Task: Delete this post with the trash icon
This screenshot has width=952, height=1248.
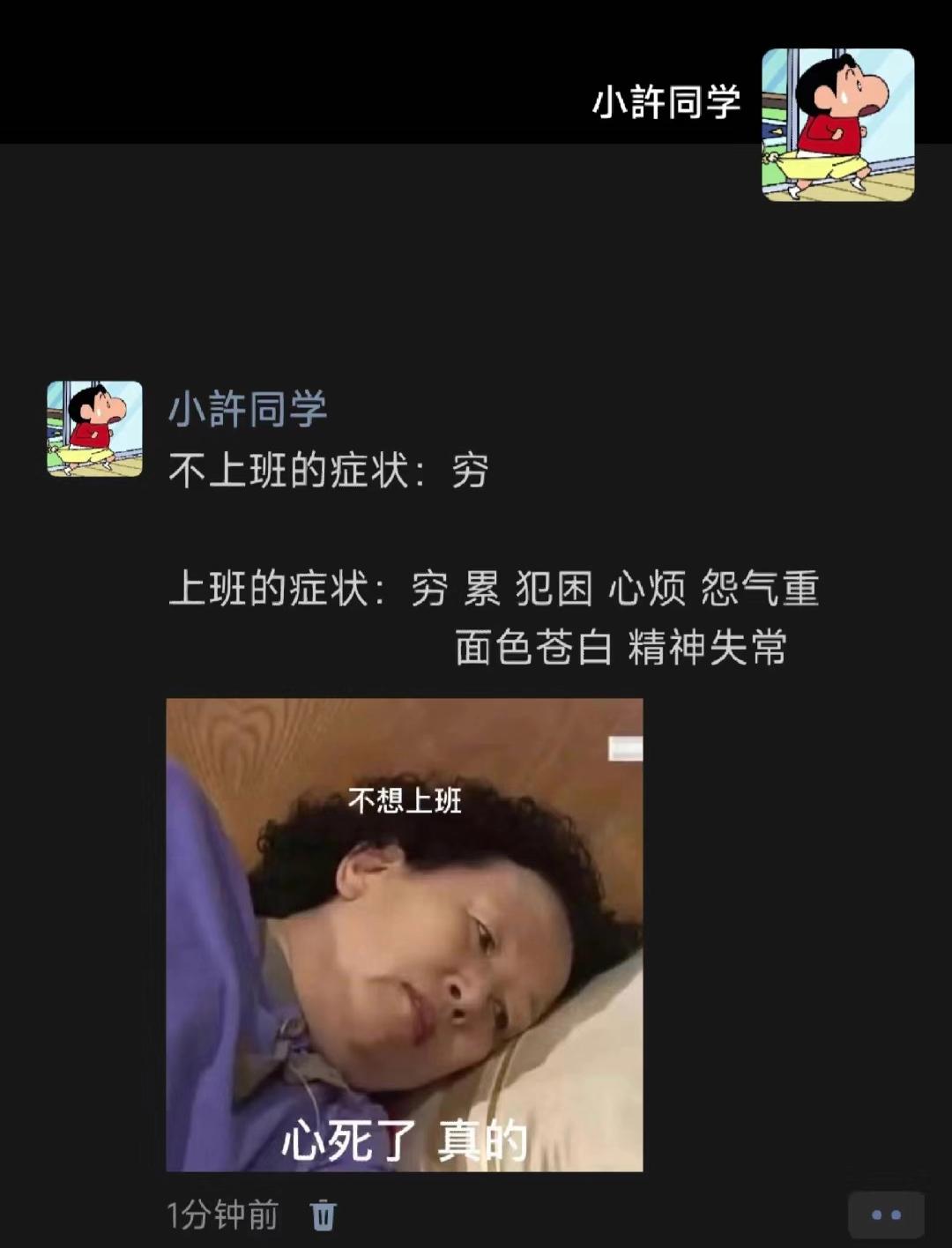Action: click(x=324, y=1215)
